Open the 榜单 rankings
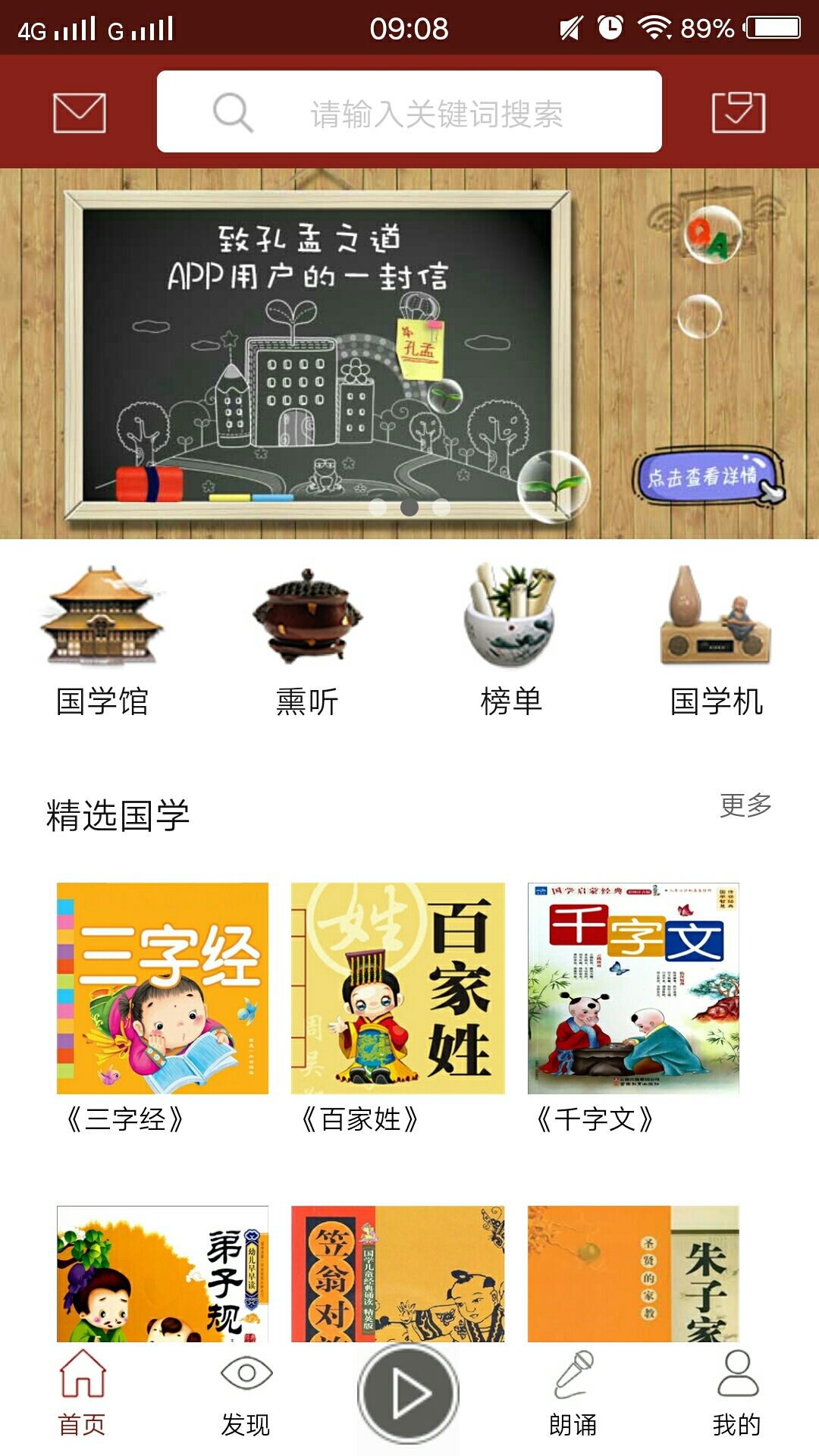 coord(511,642)
